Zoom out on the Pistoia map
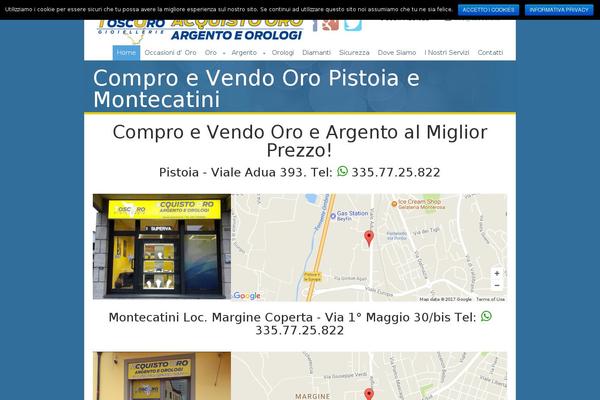The height and width of the screenshot is (400, 600). (x=496, y=287)
